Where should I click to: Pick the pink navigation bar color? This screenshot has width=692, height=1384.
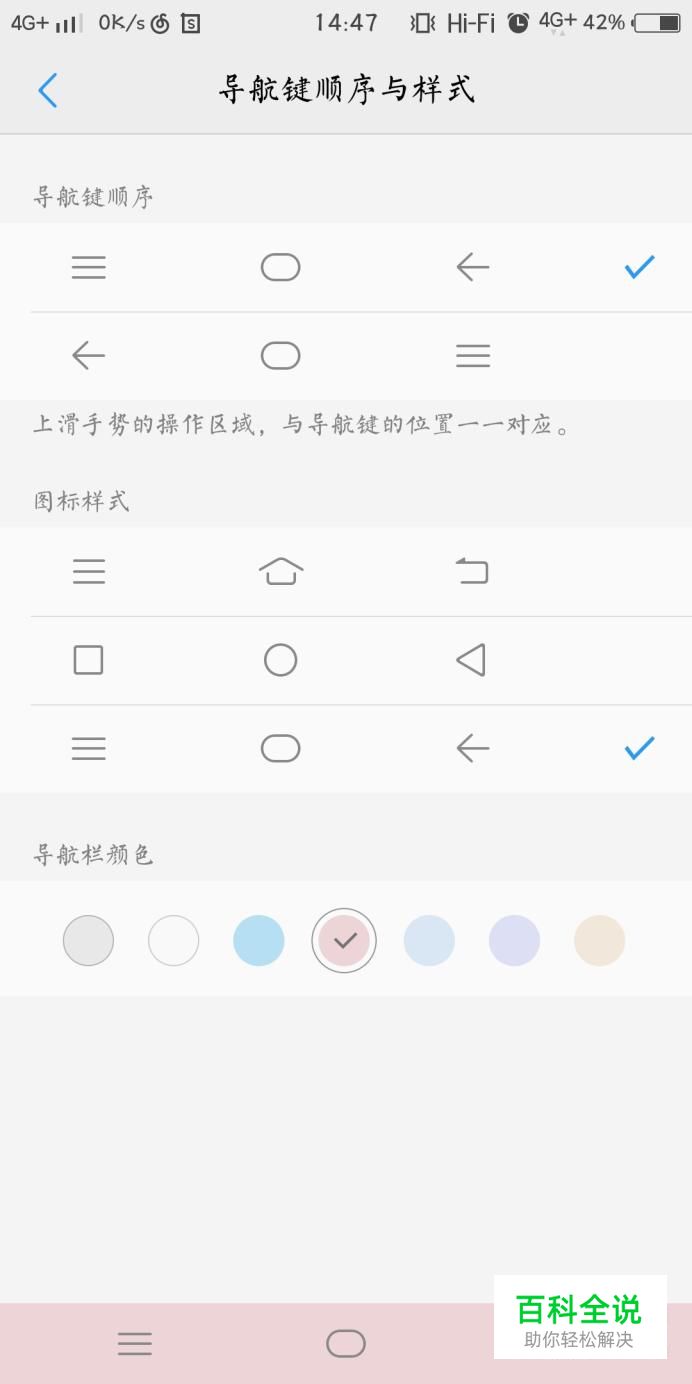click(344, 940)
